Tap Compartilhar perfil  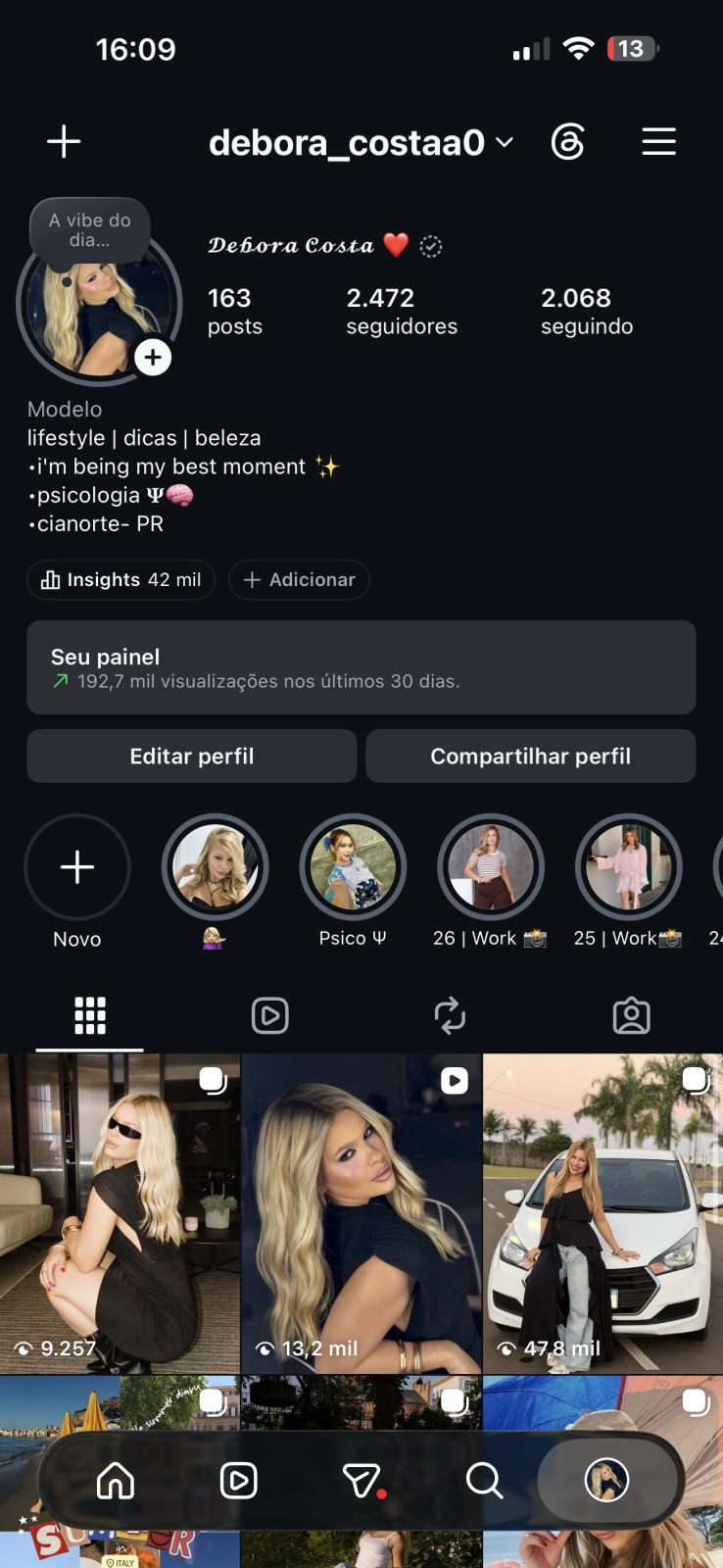(x=531, y=757)
